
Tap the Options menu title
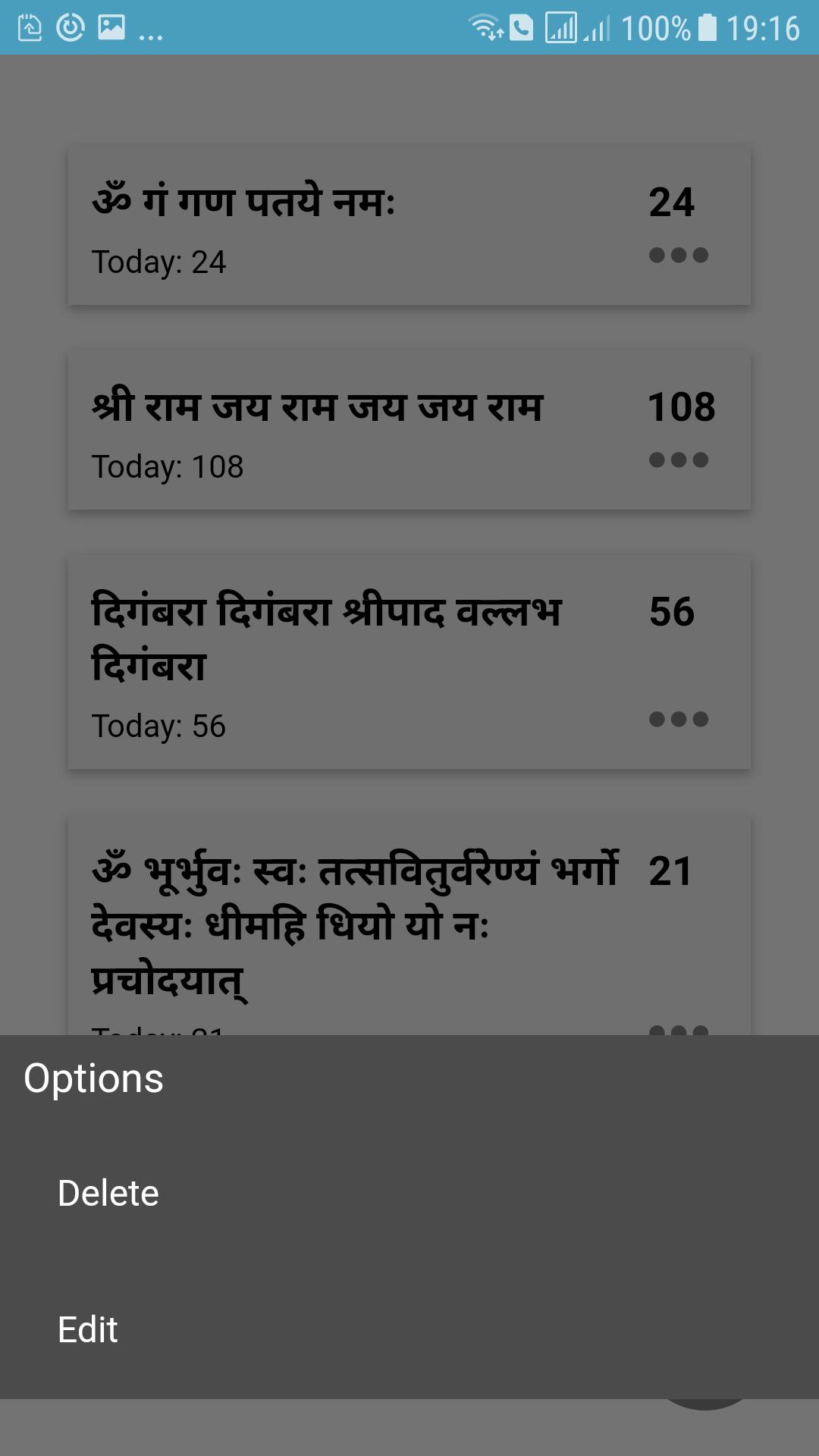pos(94,1078)
